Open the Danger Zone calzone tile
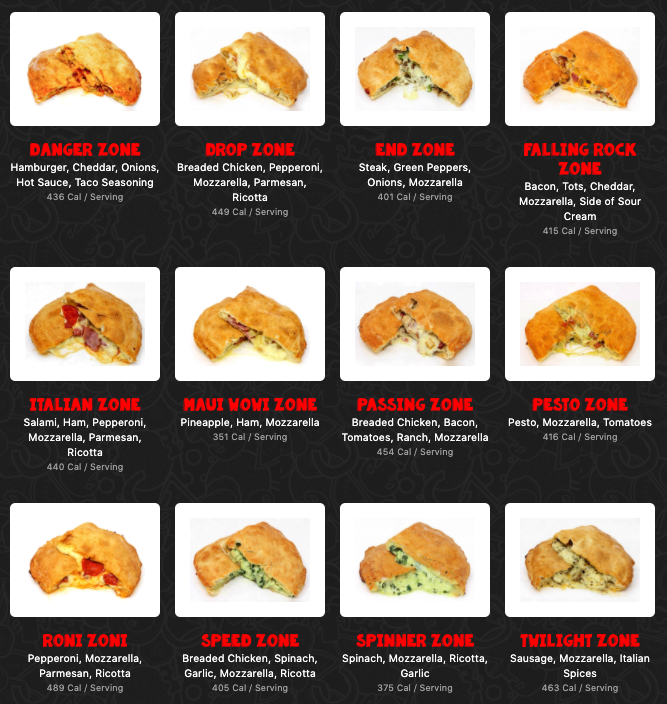 point(85,69)
